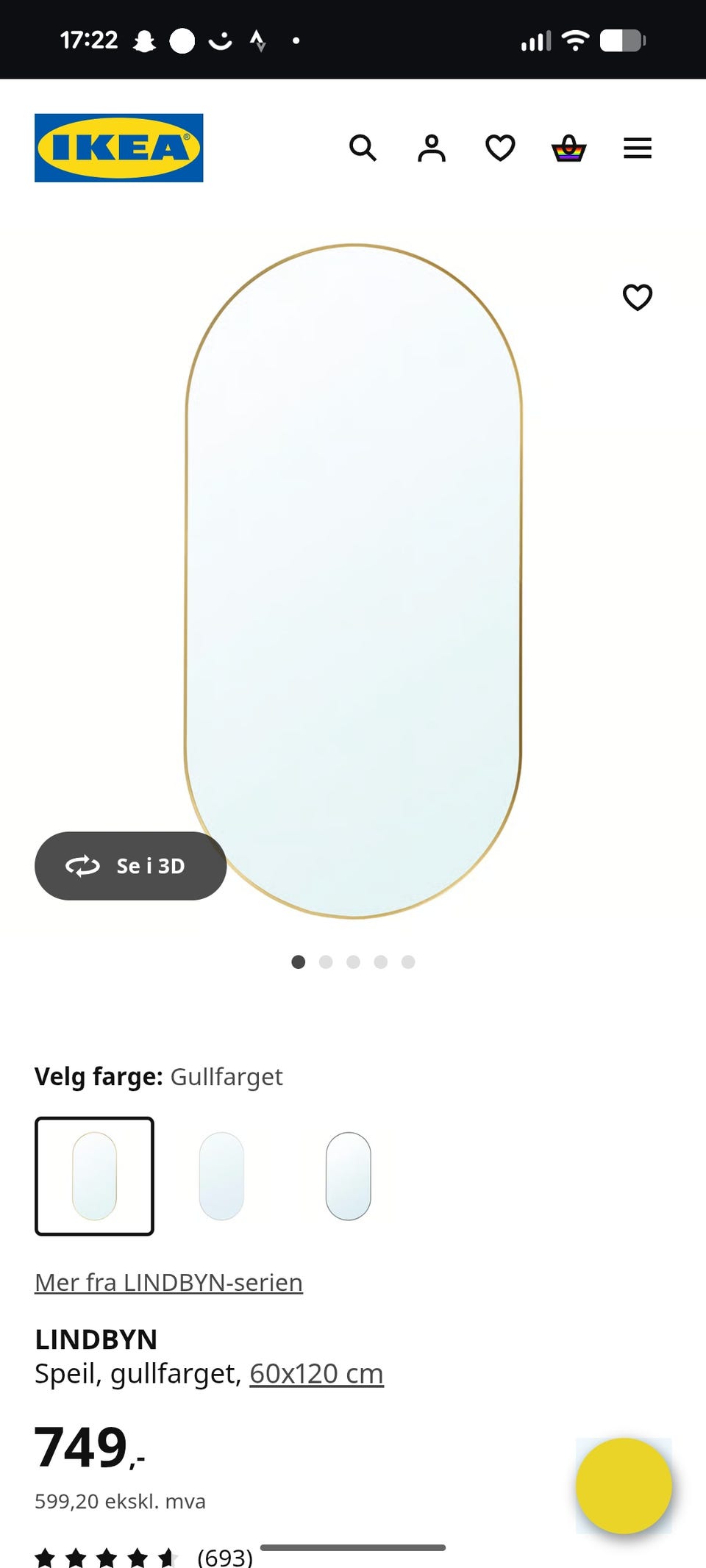The height and width of the screenshot is (1568, 706).
Task: Add the mirror to favorites with the image heart
Action: pos(637,297)
